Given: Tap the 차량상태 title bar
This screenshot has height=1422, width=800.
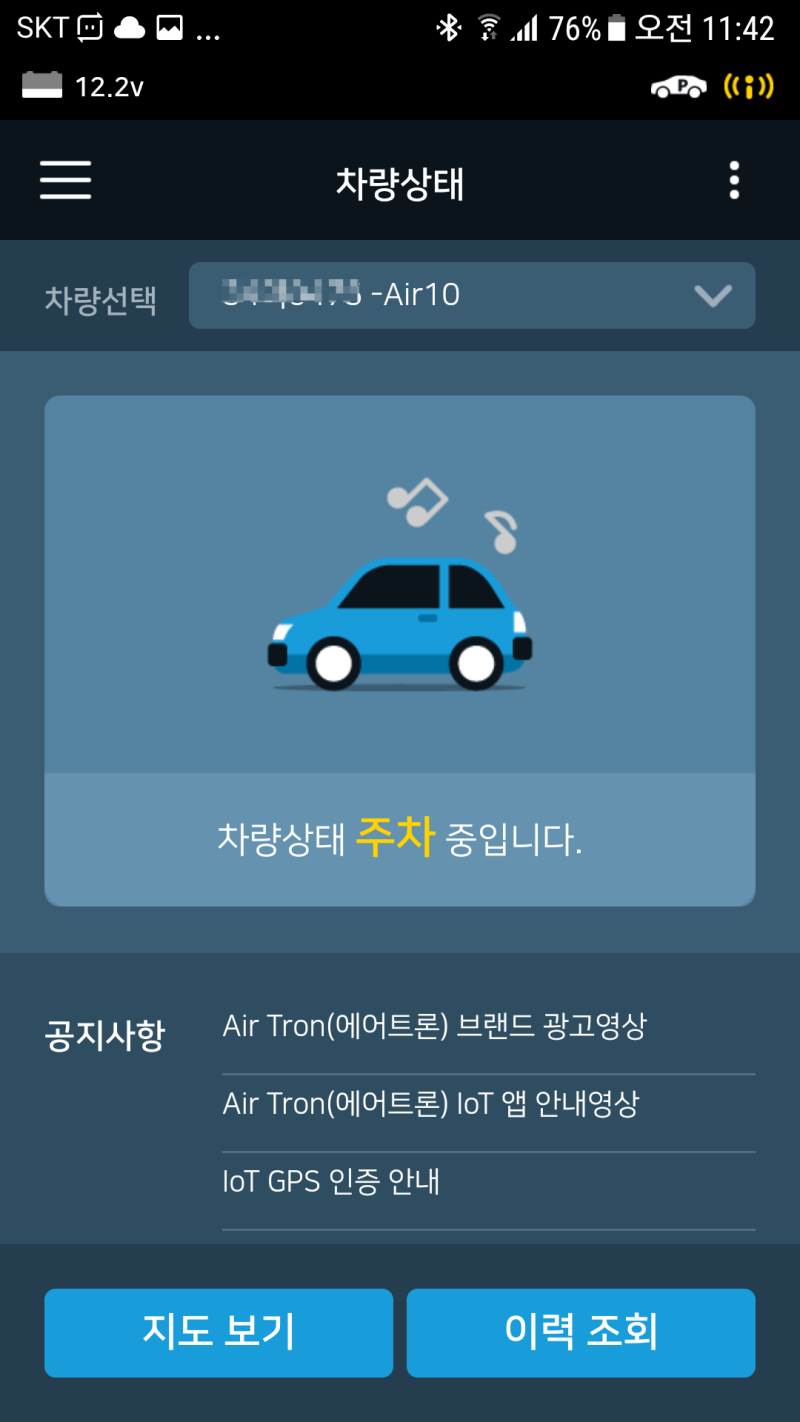Looking at the screenshot, I should (x=400, y=180).
